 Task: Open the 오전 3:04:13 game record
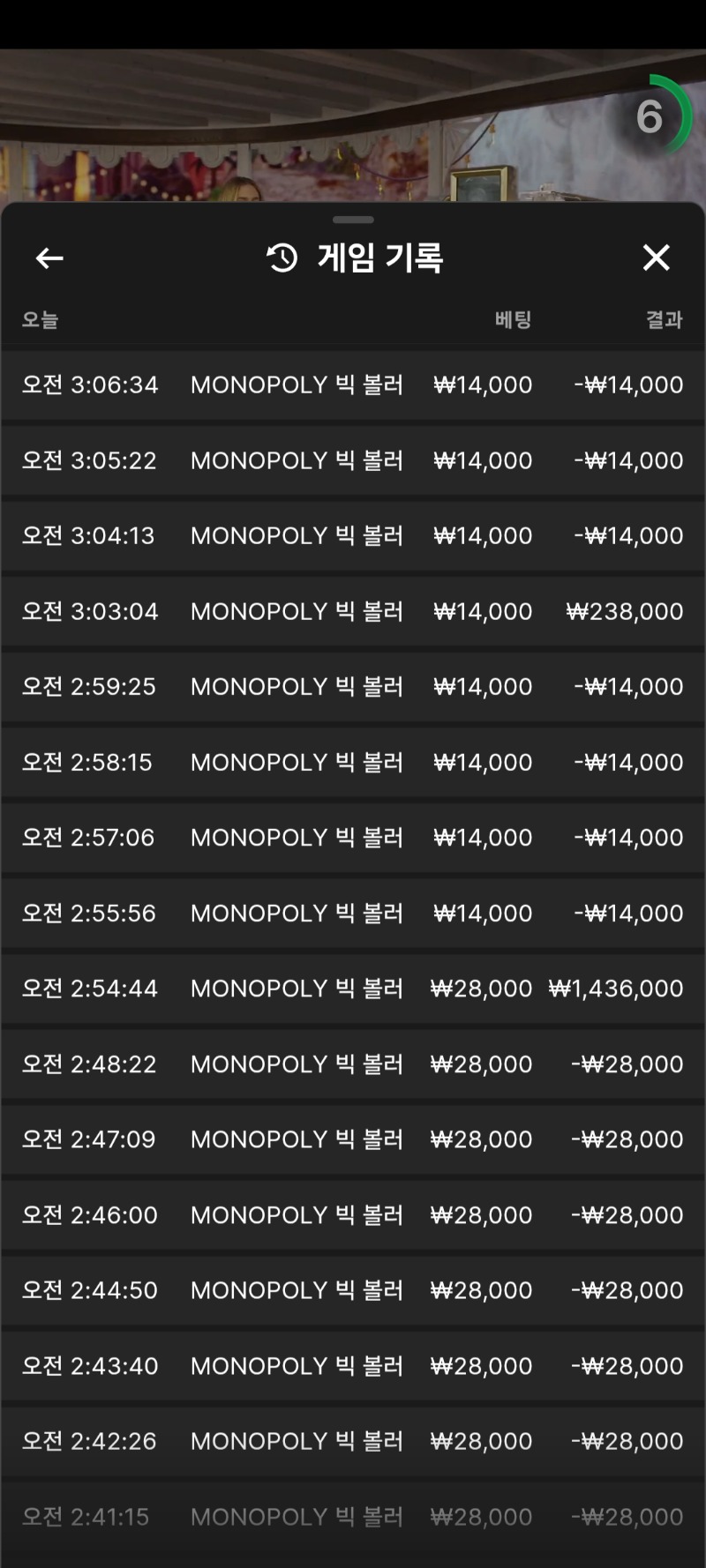[353, 536]
